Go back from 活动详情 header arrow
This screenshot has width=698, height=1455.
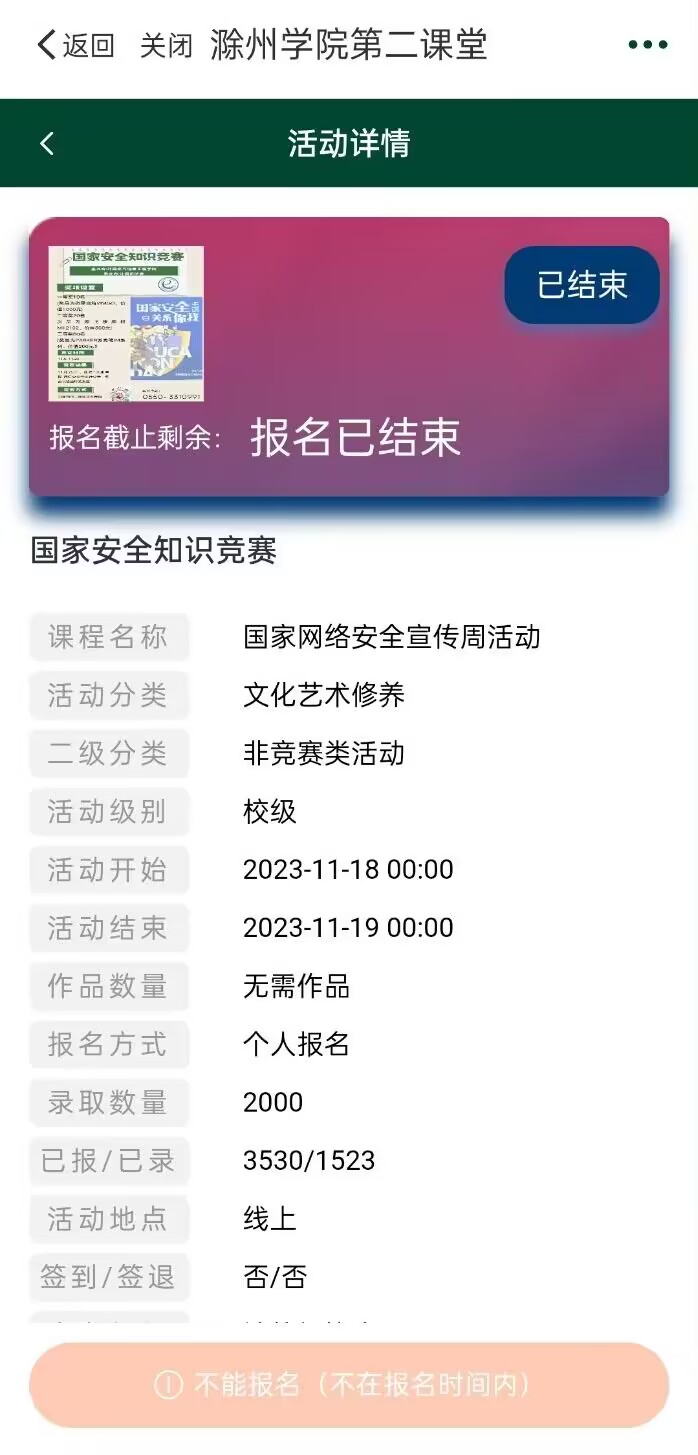pos(47,143)
